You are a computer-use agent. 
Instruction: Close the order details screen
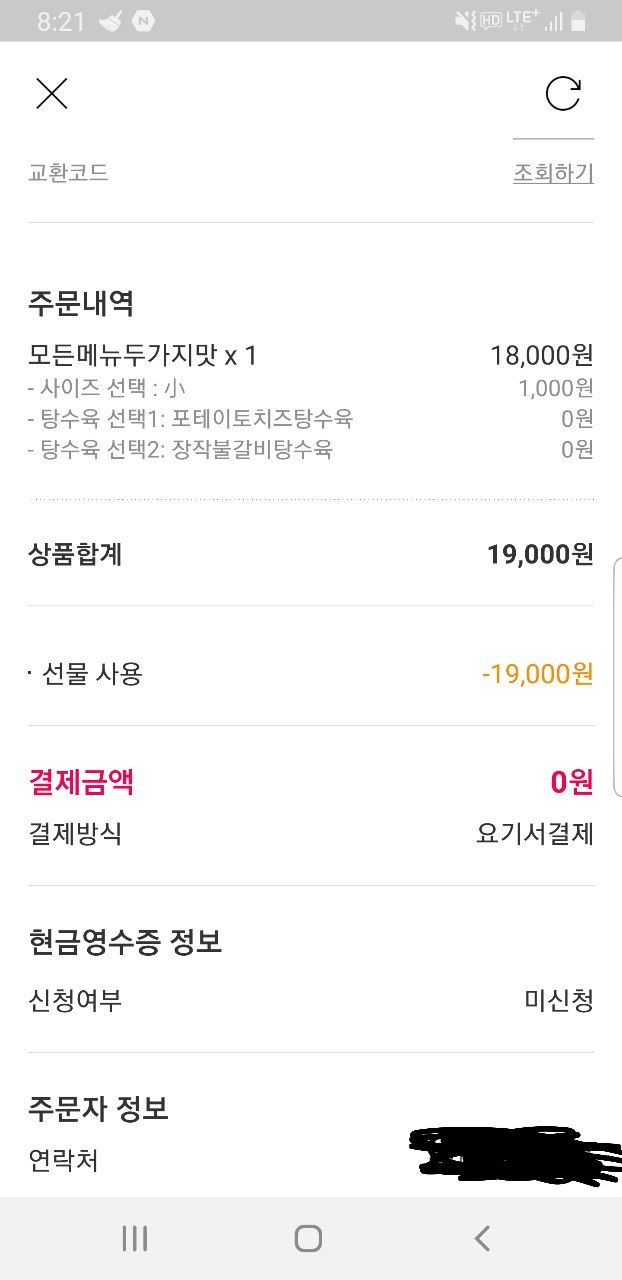point(51,94)
